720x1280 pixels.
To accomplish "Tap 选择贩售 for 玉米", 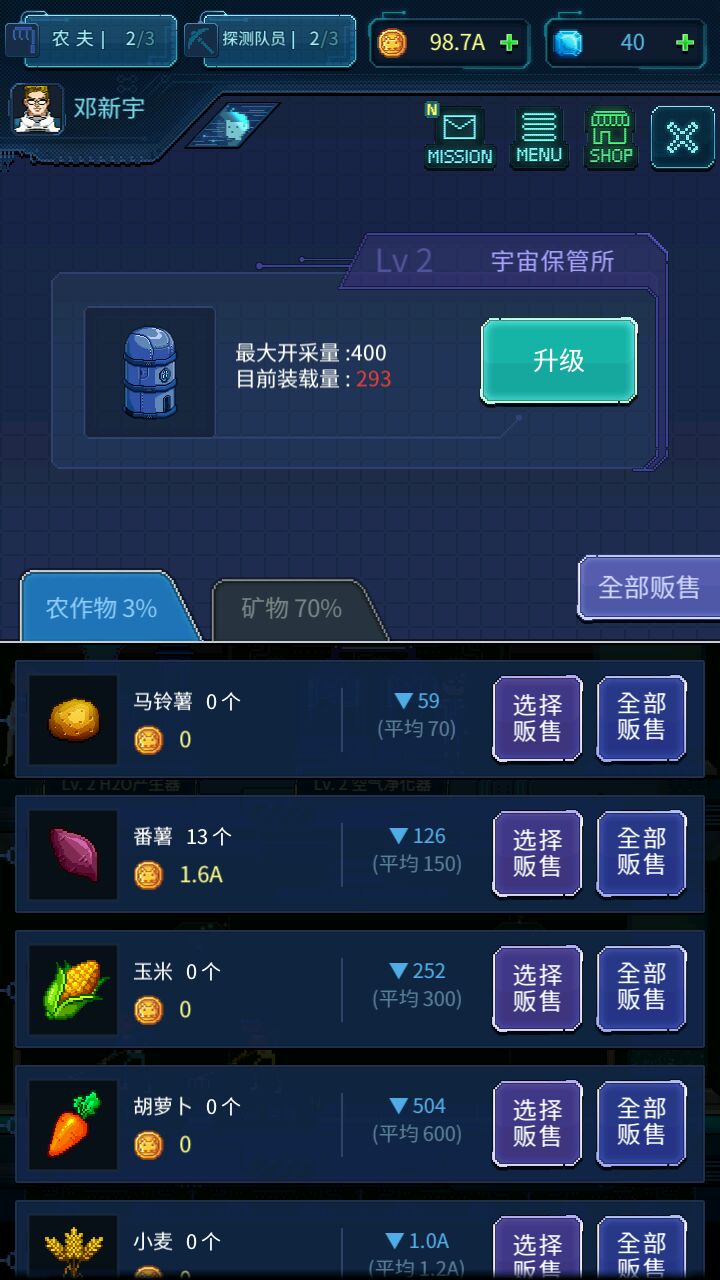I will [537, 988].
